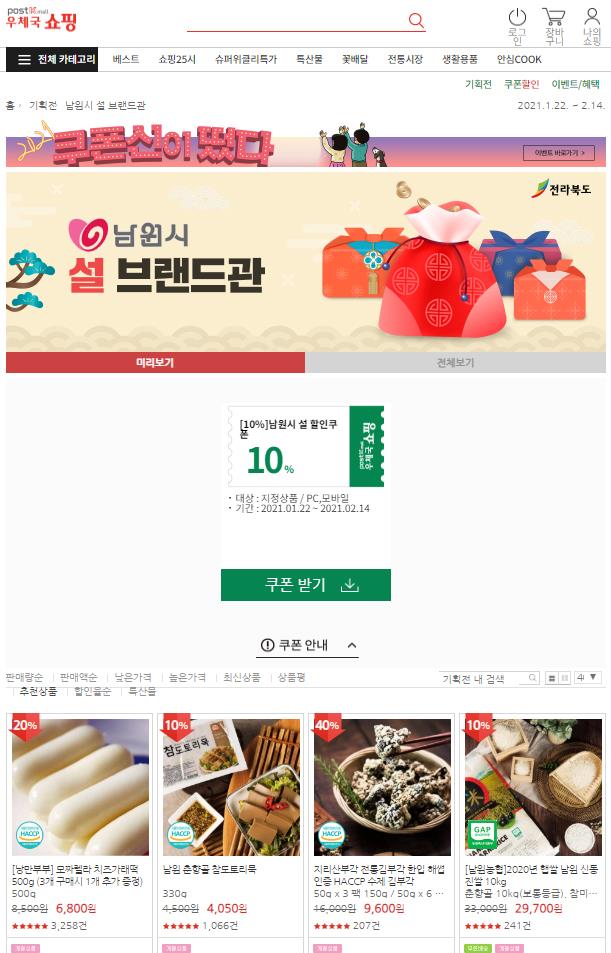Screen dimensions: 611x953
Task: Open the 안심COOK section
Action: point(519,59)
